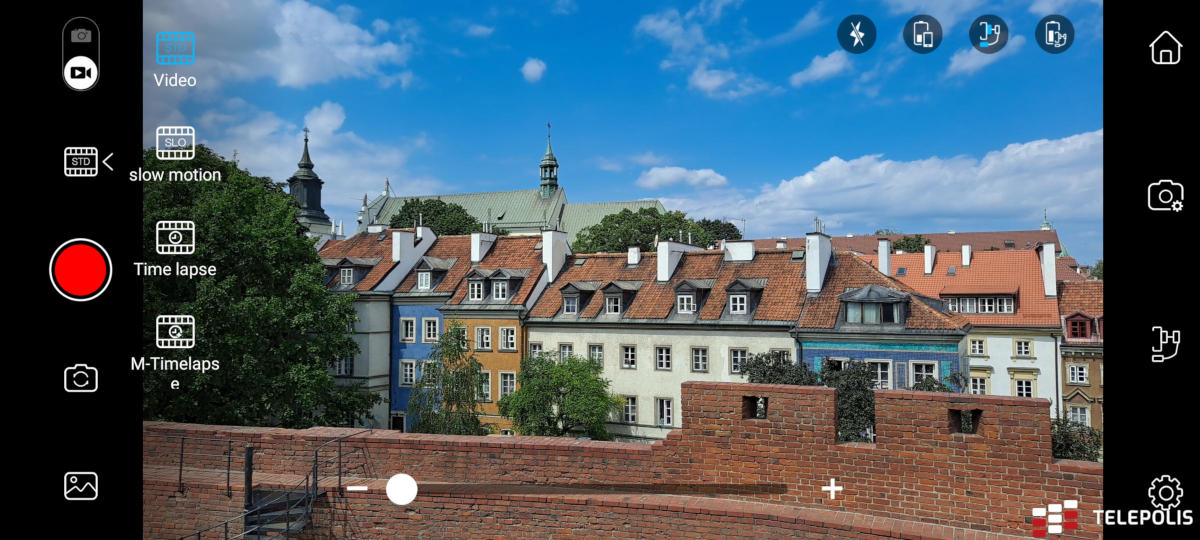Go to the app home screen
Screen dimensions: 1200x540
pyautogui.click(x=1165, y=47)
